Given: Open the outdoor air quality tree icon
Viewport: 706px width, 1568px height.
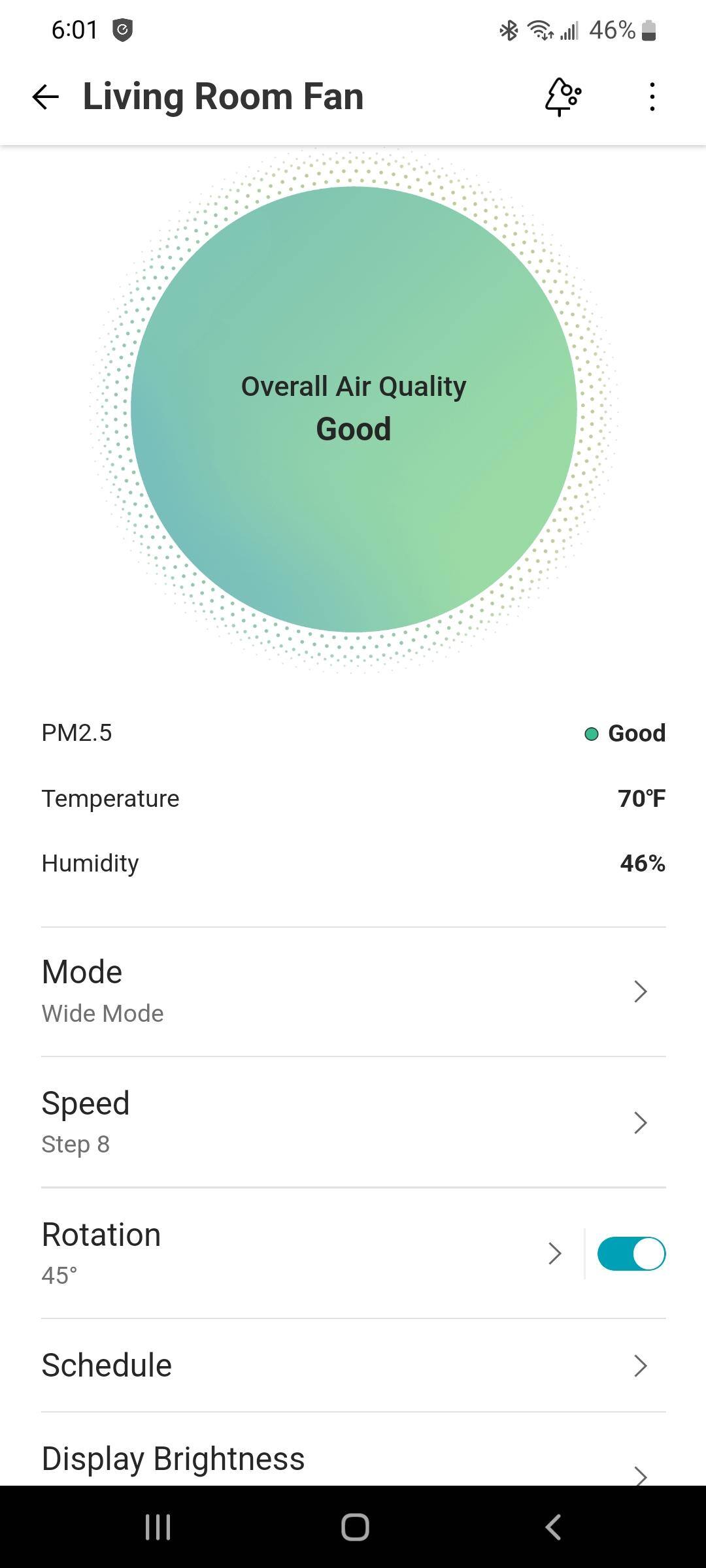Looking at the screenshot, I should pyautogui.click(x=562, y=97).
